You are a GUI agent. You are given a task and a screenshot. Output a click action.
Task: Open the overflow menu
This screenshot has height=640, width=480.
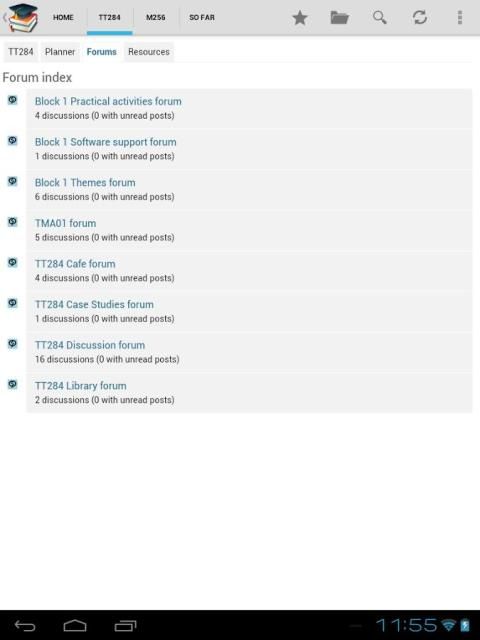[x=460, y=18]
